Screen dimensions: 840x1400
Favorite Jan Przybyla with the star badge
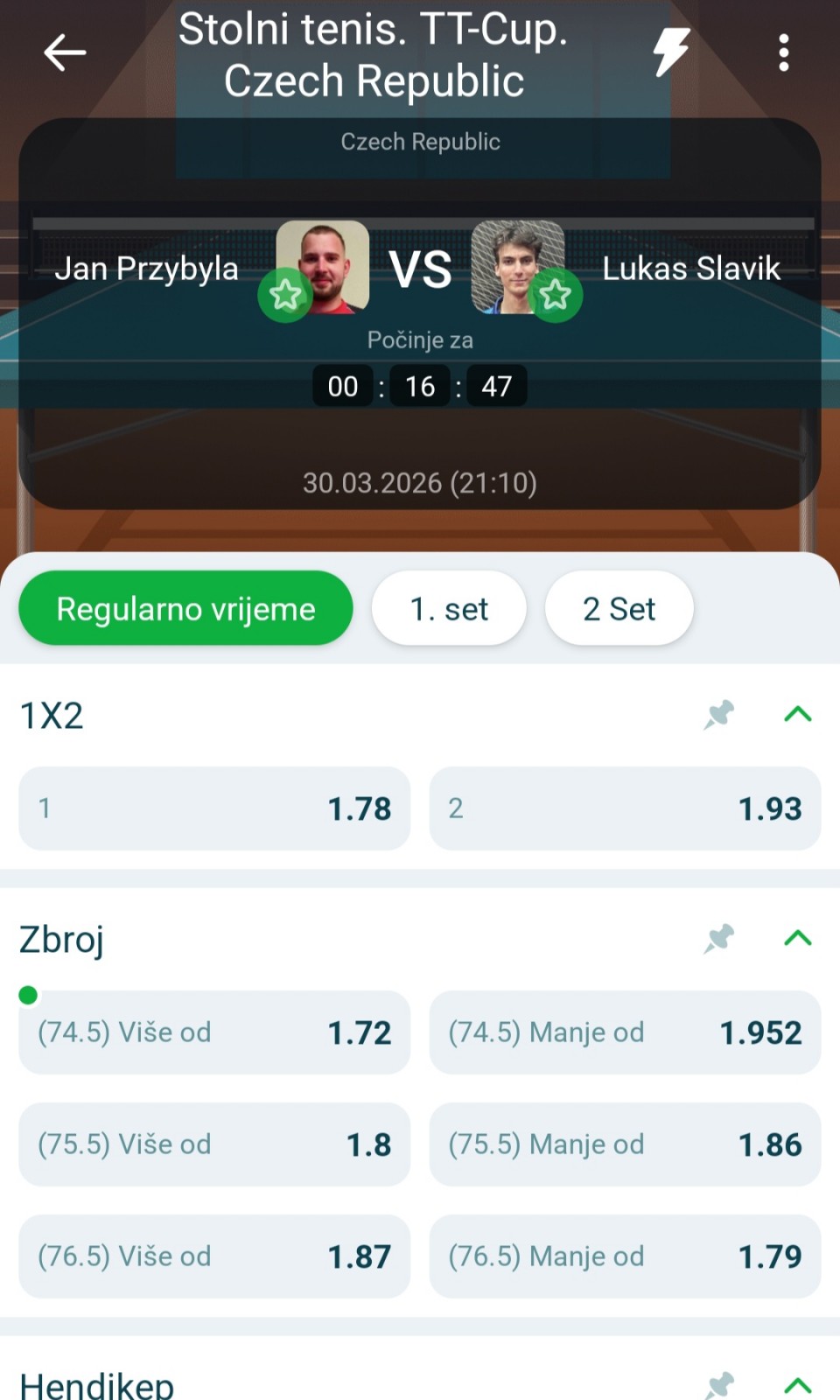285,295
